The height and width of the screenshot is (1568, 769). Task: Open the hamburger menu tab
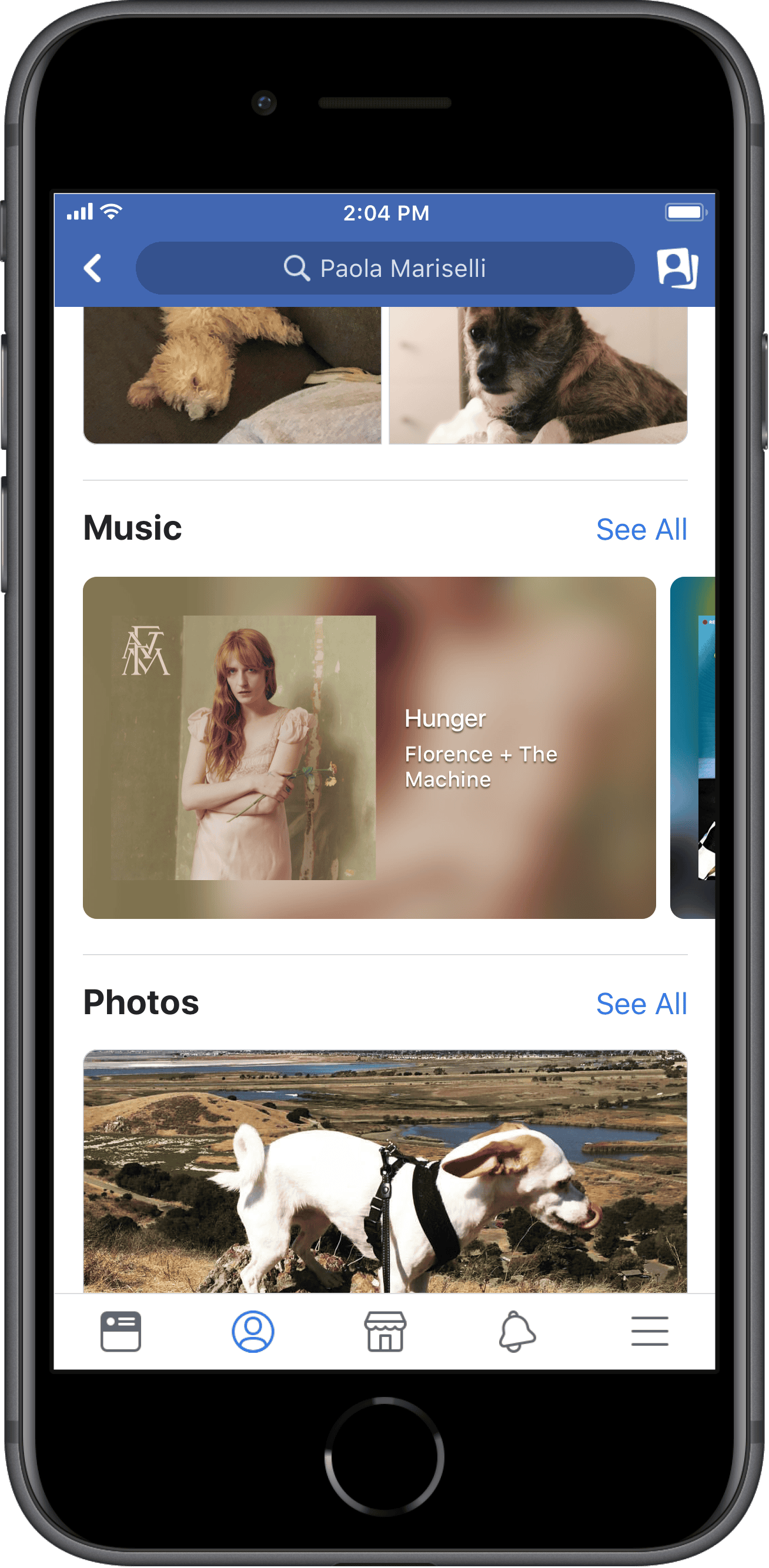649,1331
